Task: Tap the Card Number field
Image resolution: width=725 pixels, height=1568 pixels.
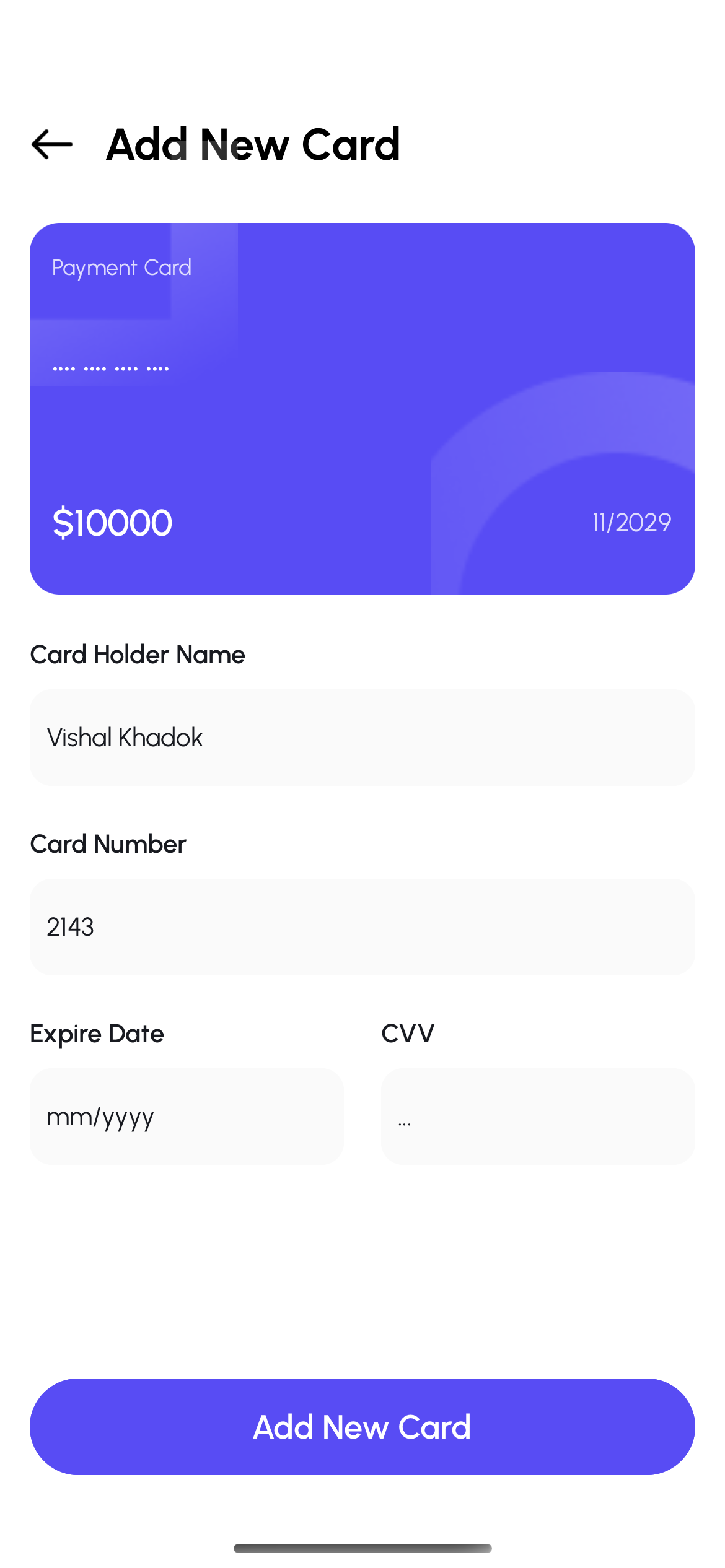Action: click(x=362, y=927)
